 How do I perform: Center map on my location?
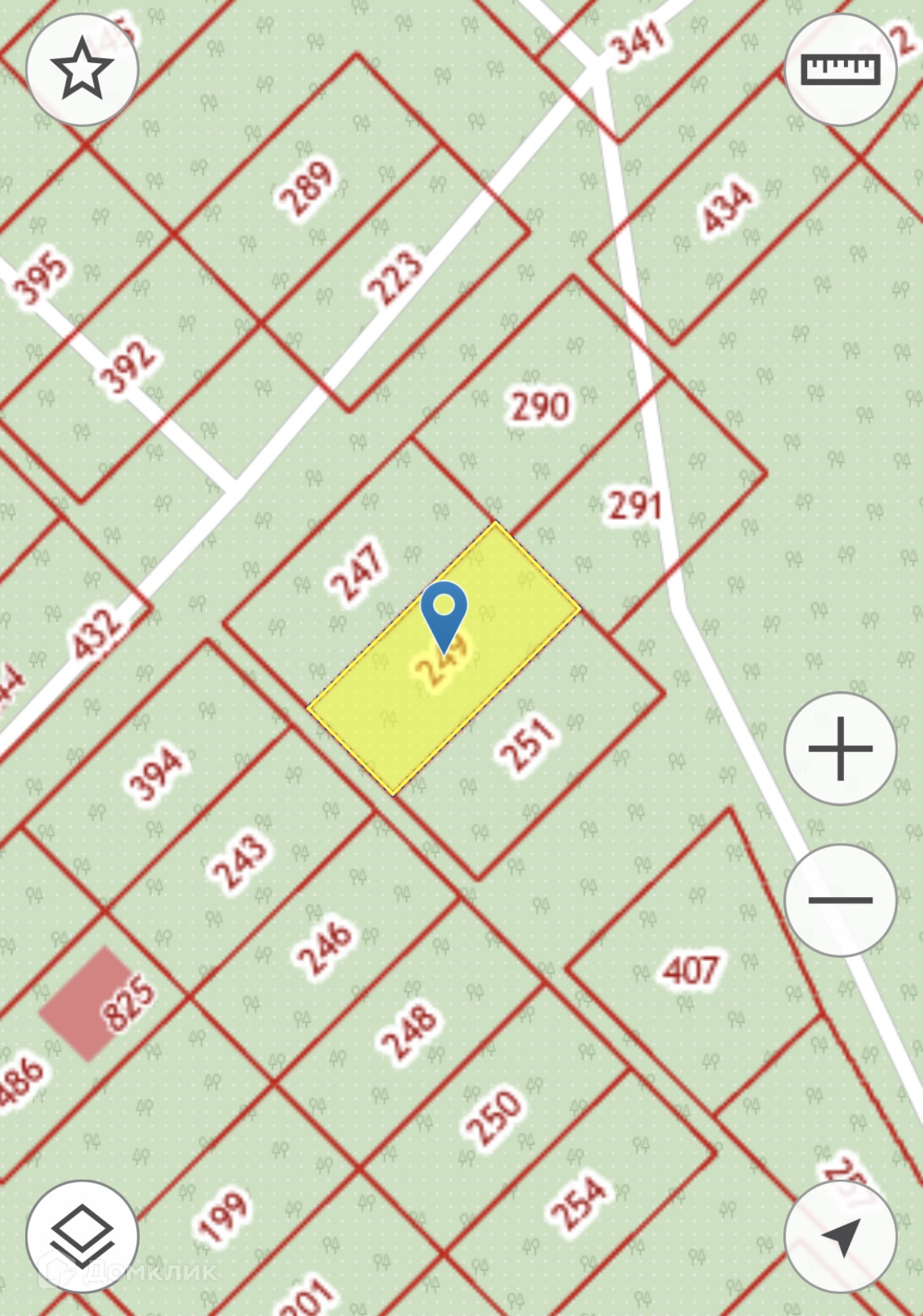(840, 1236)
